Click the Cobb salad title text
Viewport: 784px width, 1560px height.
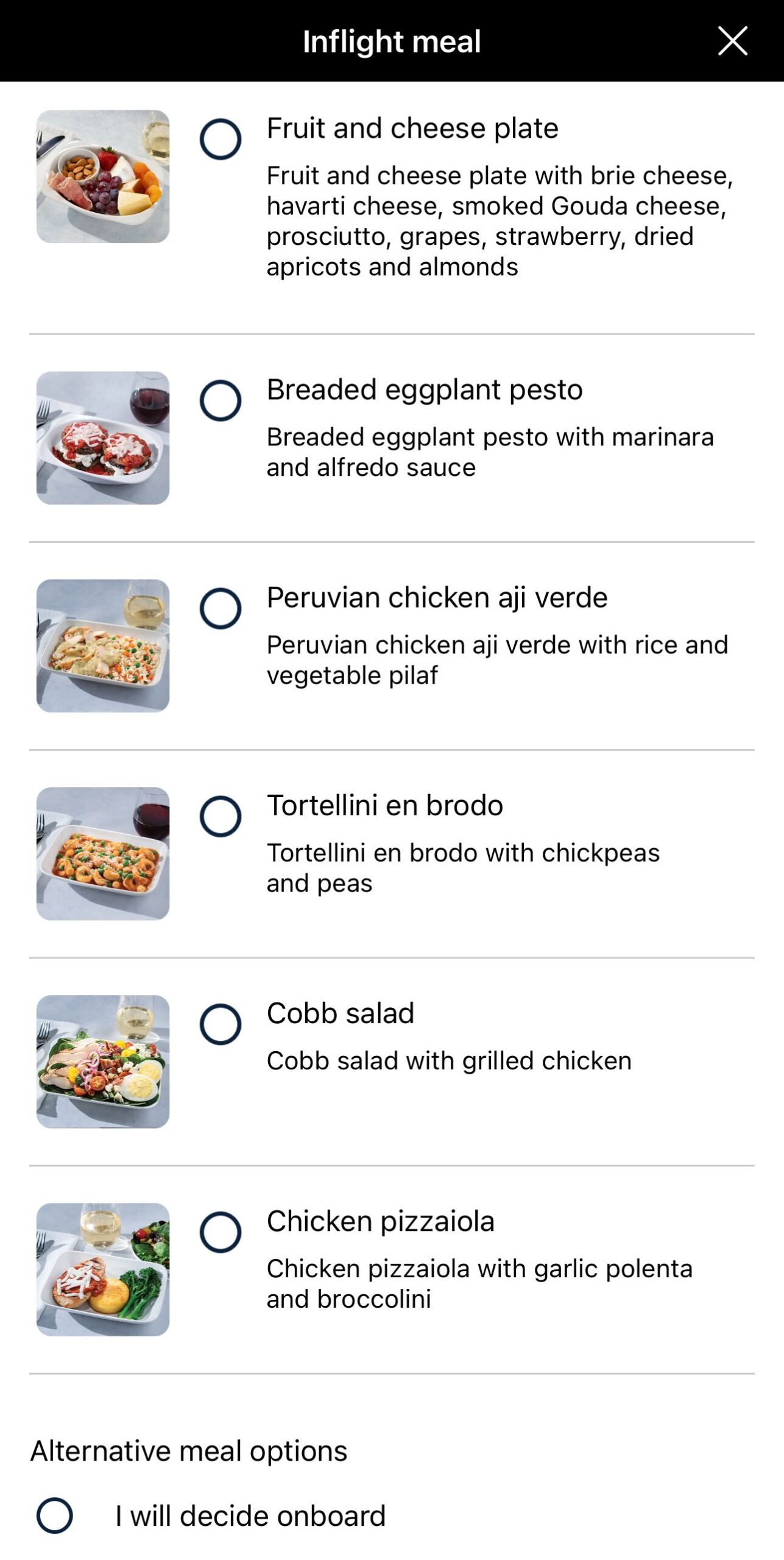point(340,1013)
